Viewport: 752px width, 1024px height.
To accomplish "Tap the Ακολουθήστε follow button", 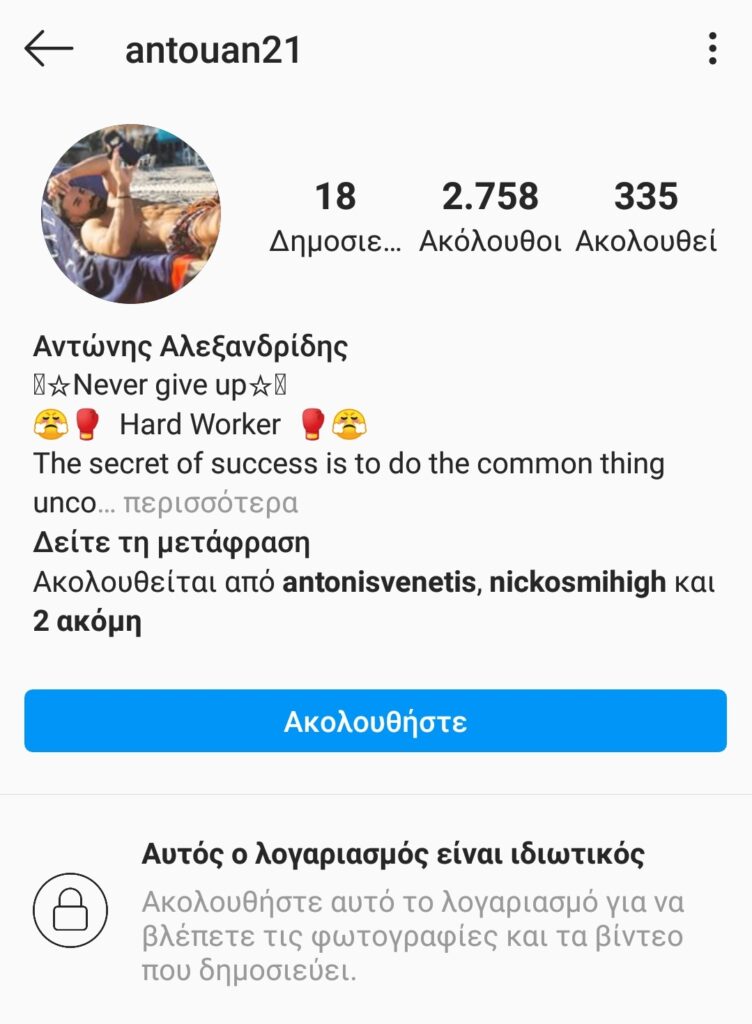I will [x=375, y=721].
